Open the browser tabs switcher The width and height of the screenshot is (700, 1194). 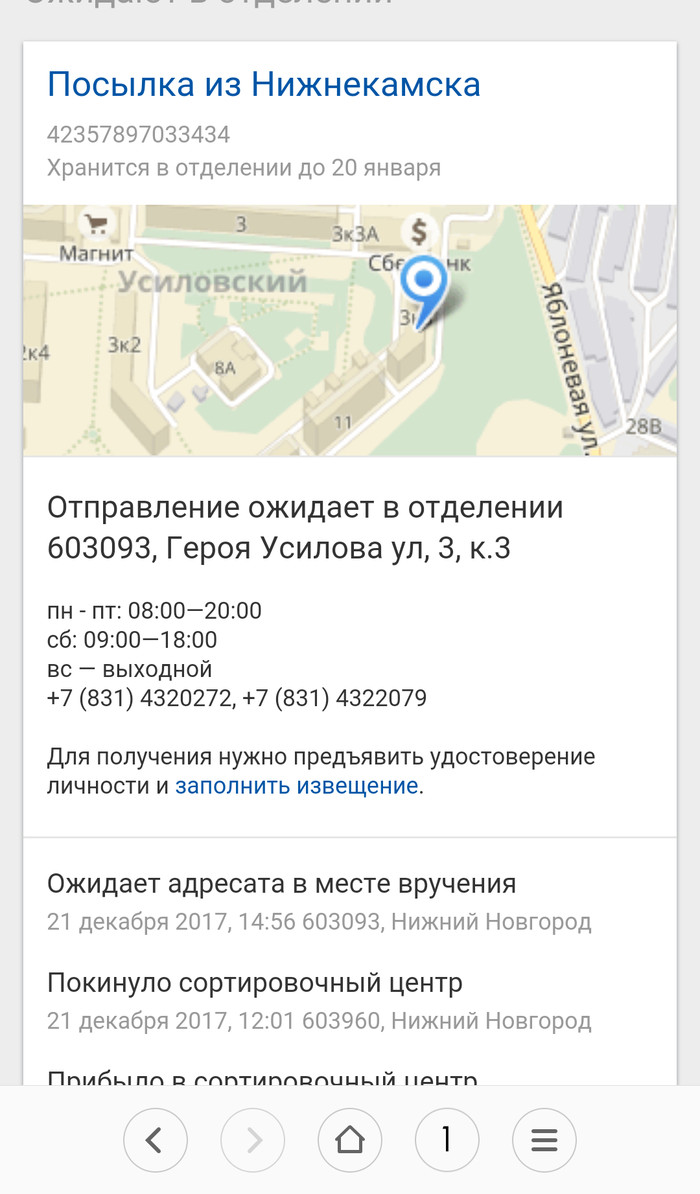[446, 1140]
